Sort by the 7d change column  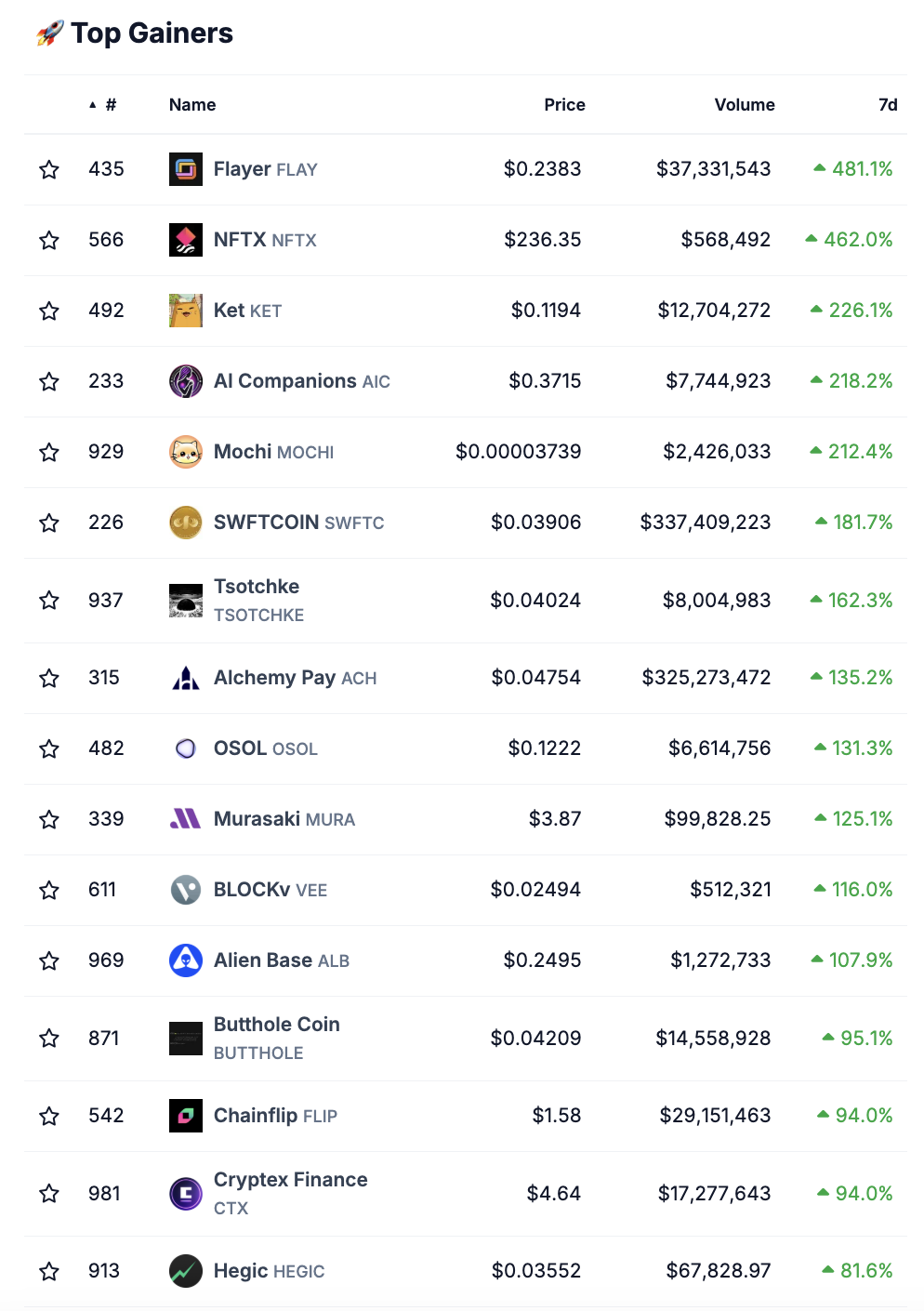pos(887,105)
